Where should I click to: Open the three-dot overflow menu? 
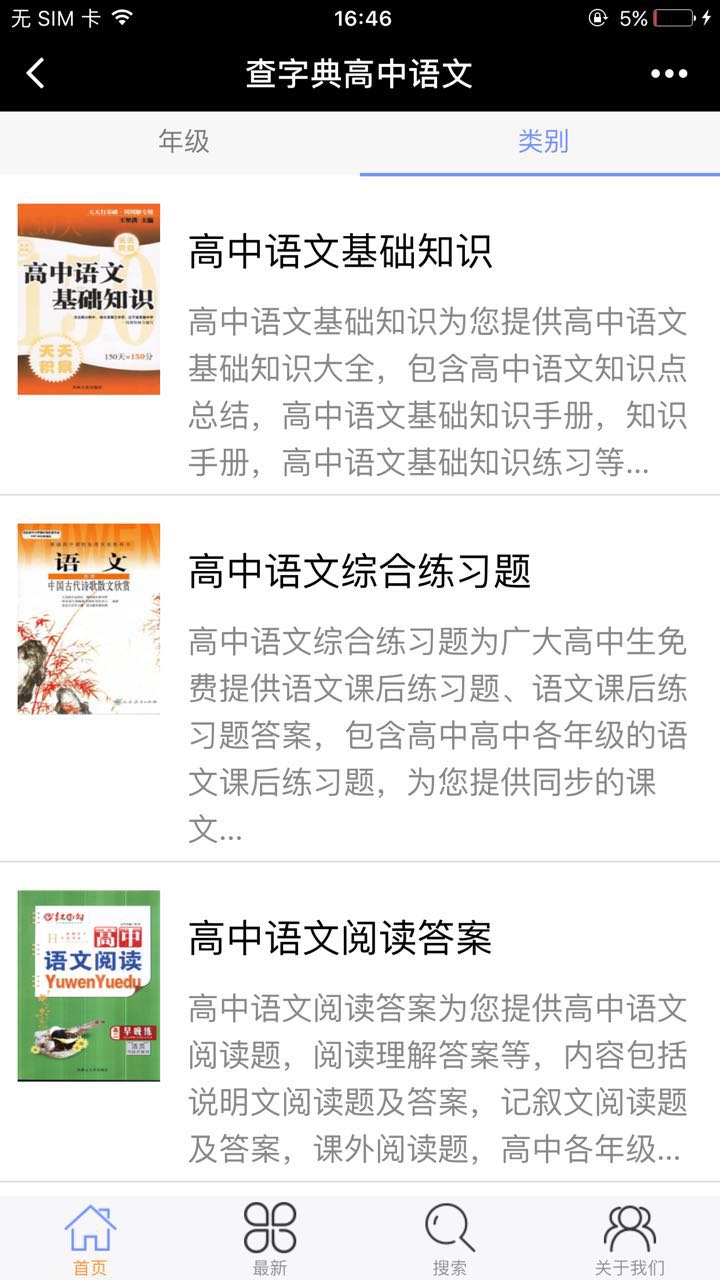(669, 73)
